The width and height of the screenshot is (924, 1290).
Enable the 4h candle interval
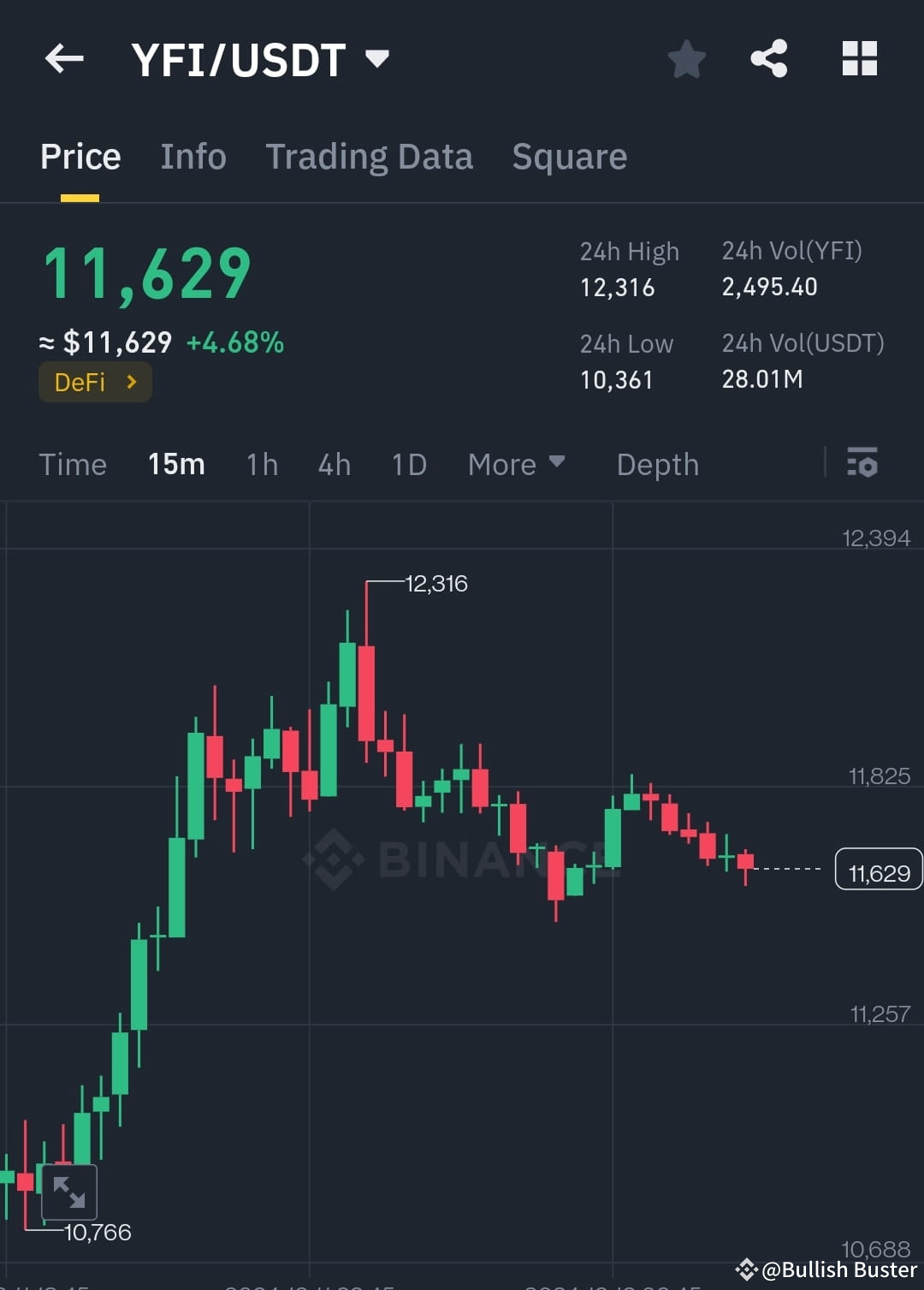(x=334, y=464)
